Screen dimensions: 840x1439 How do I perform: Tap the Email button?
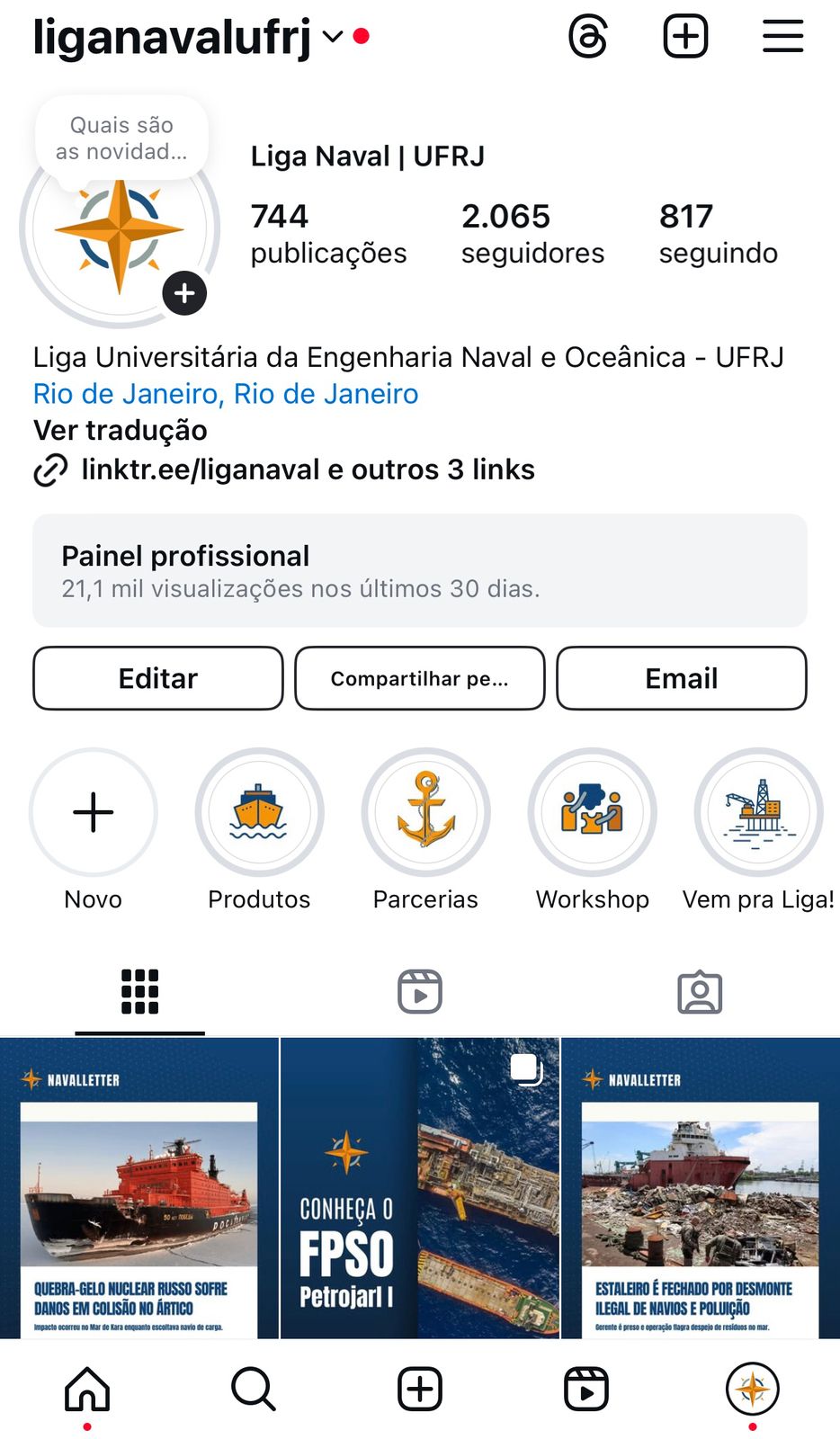pos(682,678)
